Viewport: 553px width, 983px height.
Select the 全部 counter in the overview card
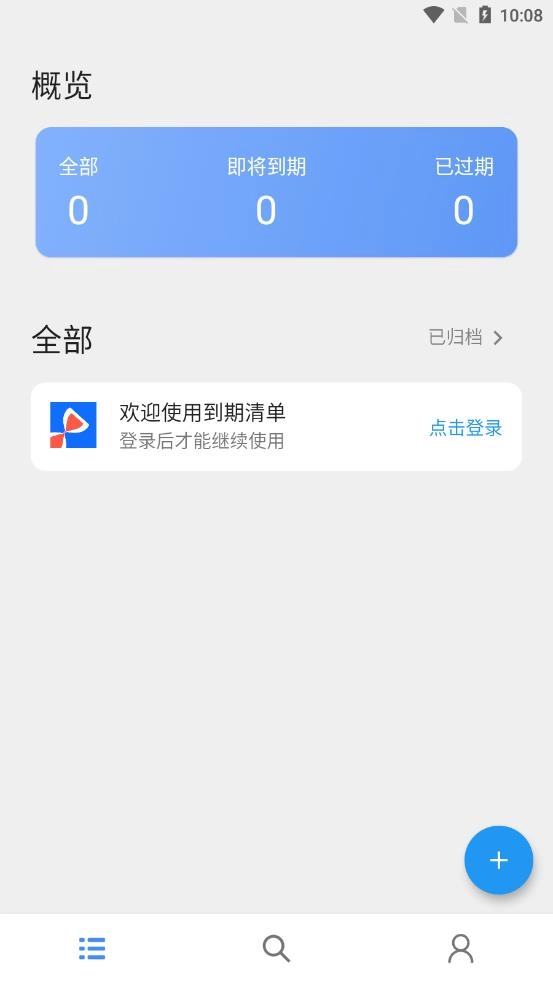coord(78,192)
